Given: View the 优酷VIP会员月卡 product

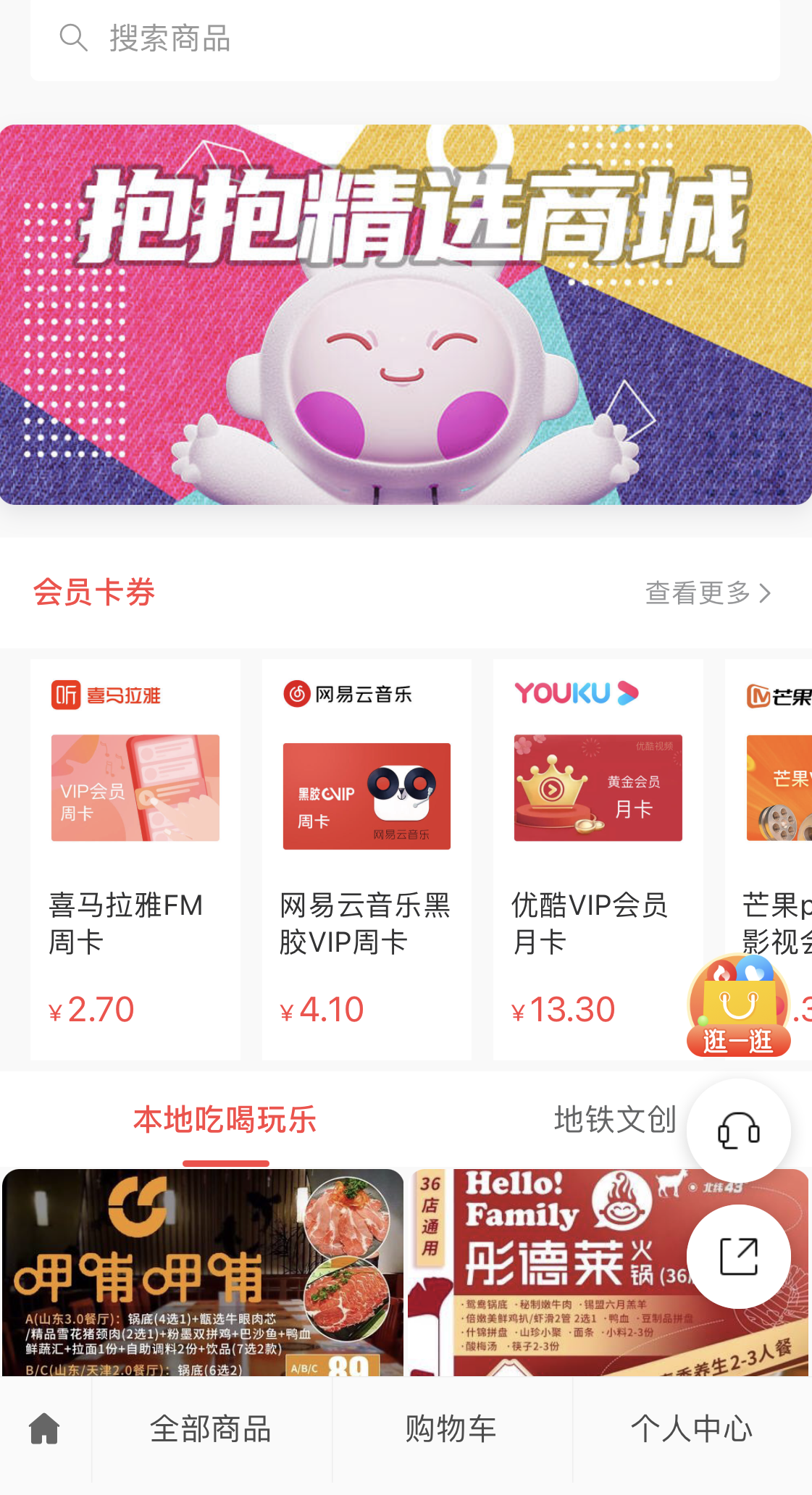Looking at the screenshot, I should (x=598, y=858).
